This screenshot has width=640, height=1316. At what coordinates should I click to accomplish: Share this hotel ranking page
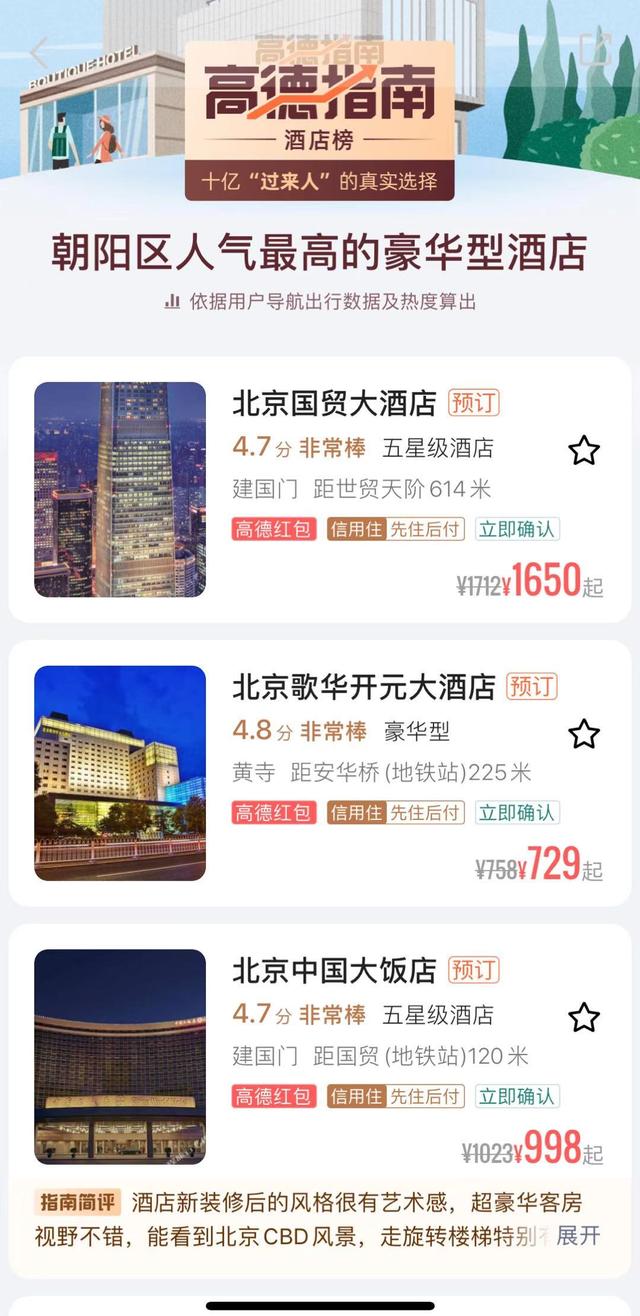(x=596, y=47)
